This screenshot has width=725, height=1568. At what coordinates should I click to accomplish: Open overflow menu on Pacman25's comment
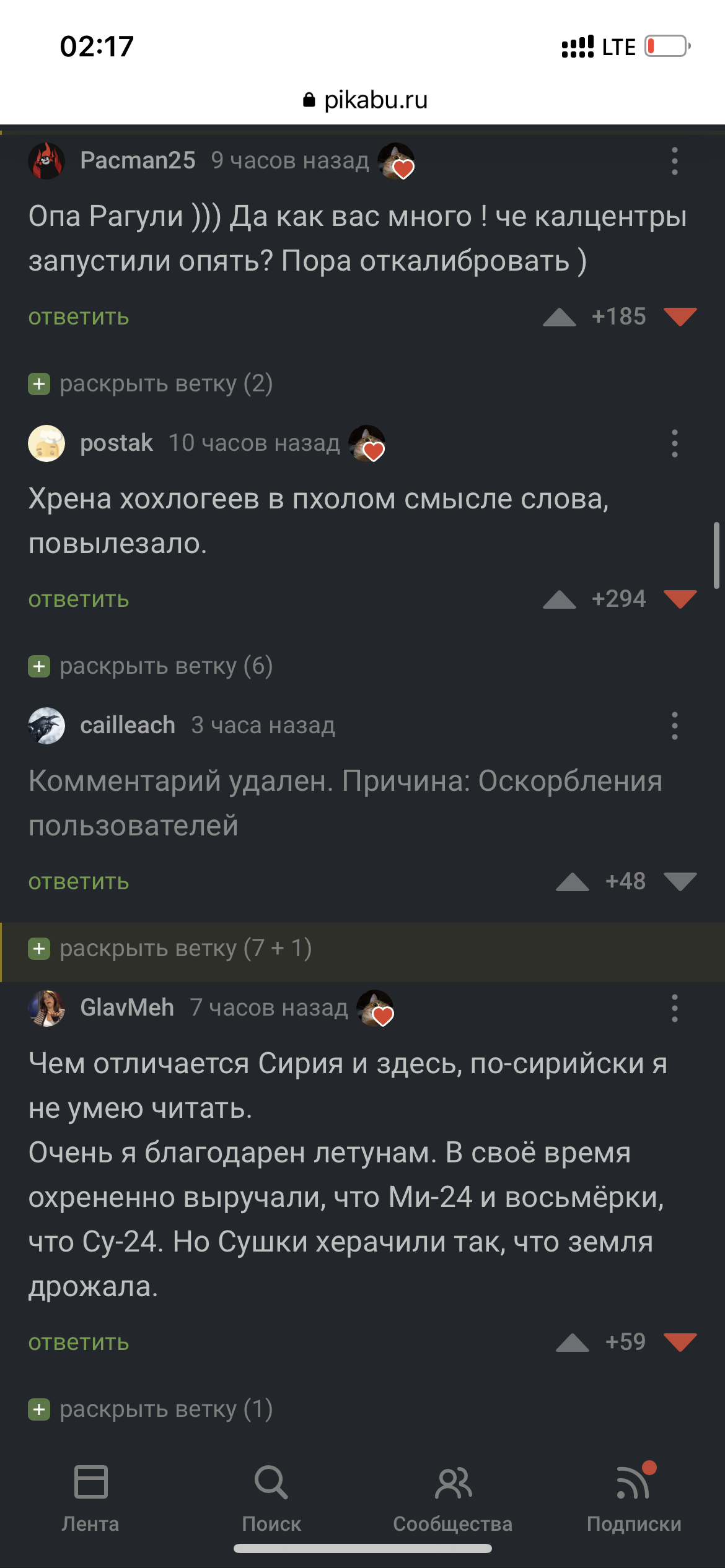point(674,161)
